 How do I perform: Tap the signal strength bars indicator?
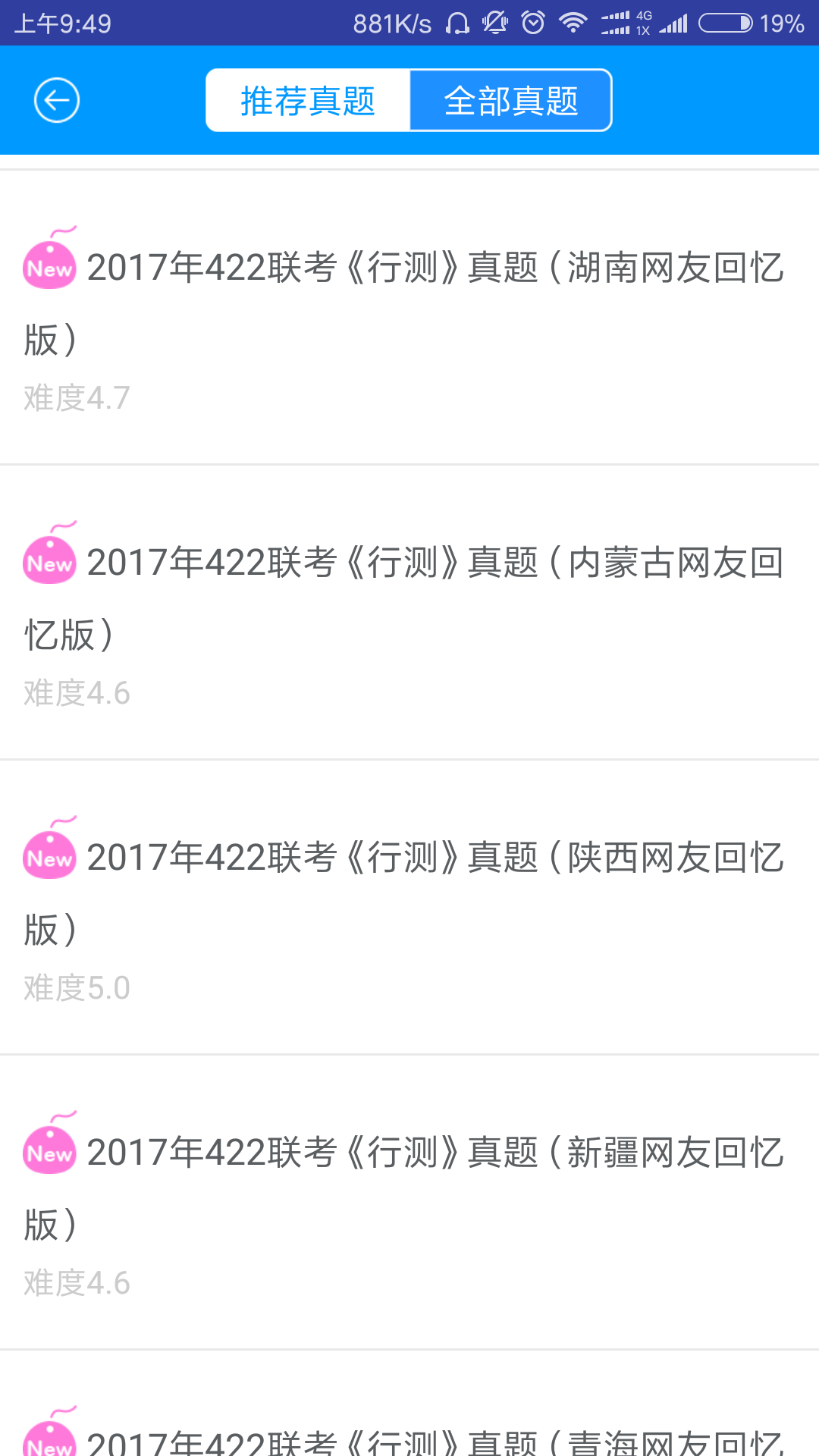(672, 22)
